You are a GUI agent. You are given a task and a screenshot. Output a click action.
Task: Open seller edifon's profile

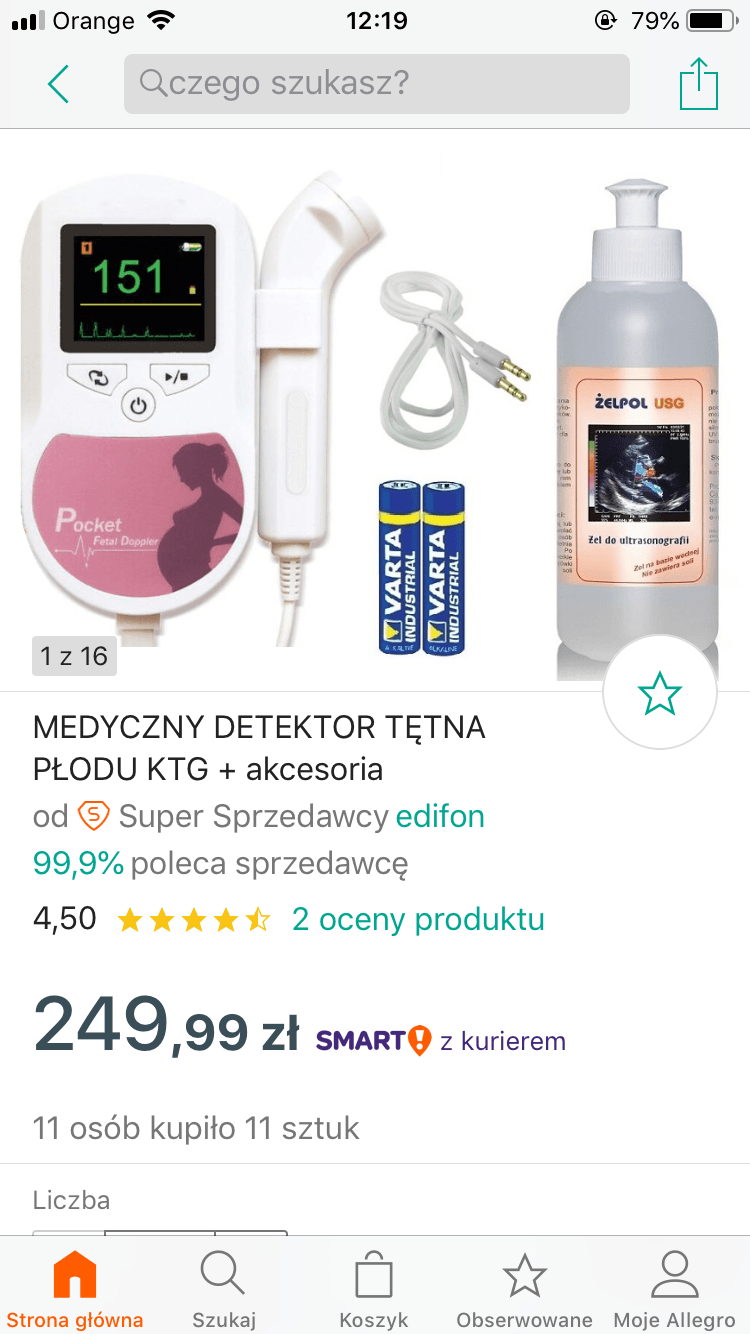440,816
